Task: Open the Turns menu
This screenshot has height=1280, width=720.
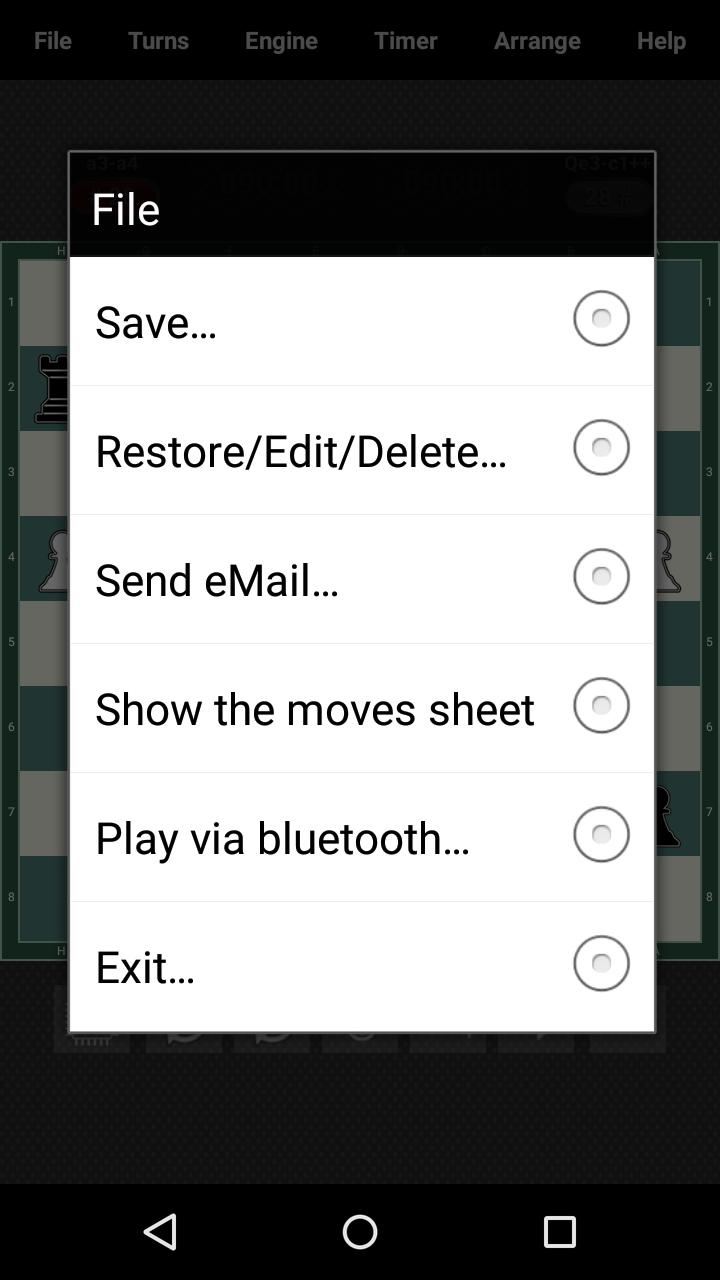Action: coord(157,40)
